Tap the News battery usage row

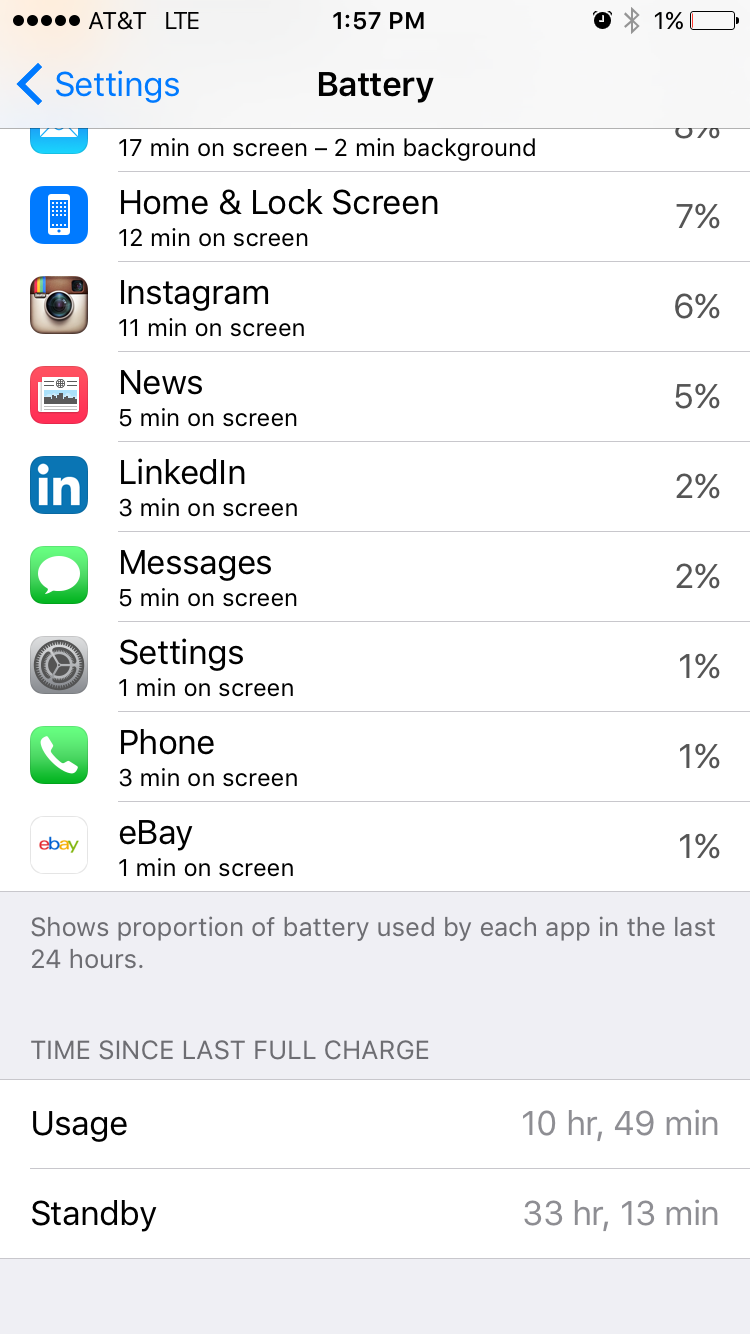[375, 397]
